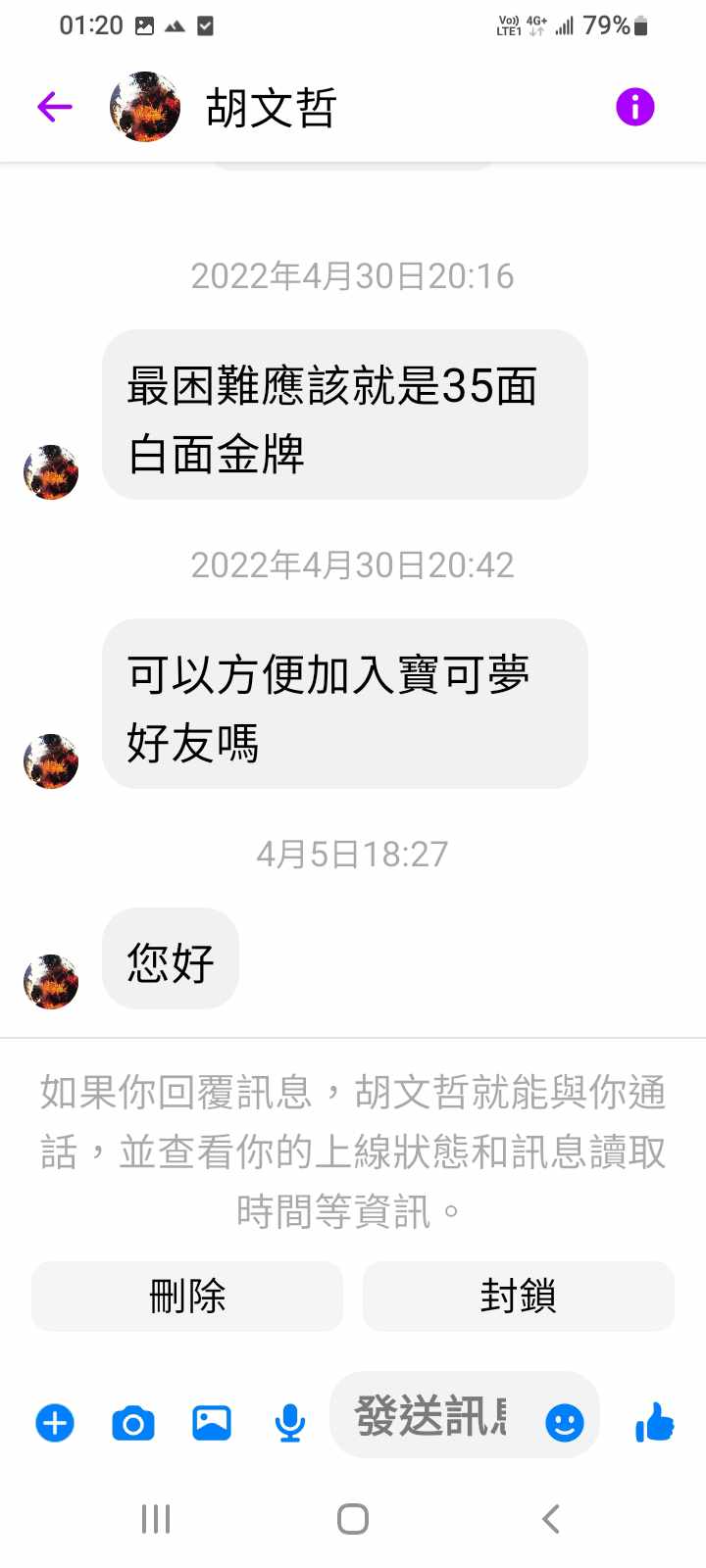Open 胡文哲's profile picture in header

(x=145, y=107)
